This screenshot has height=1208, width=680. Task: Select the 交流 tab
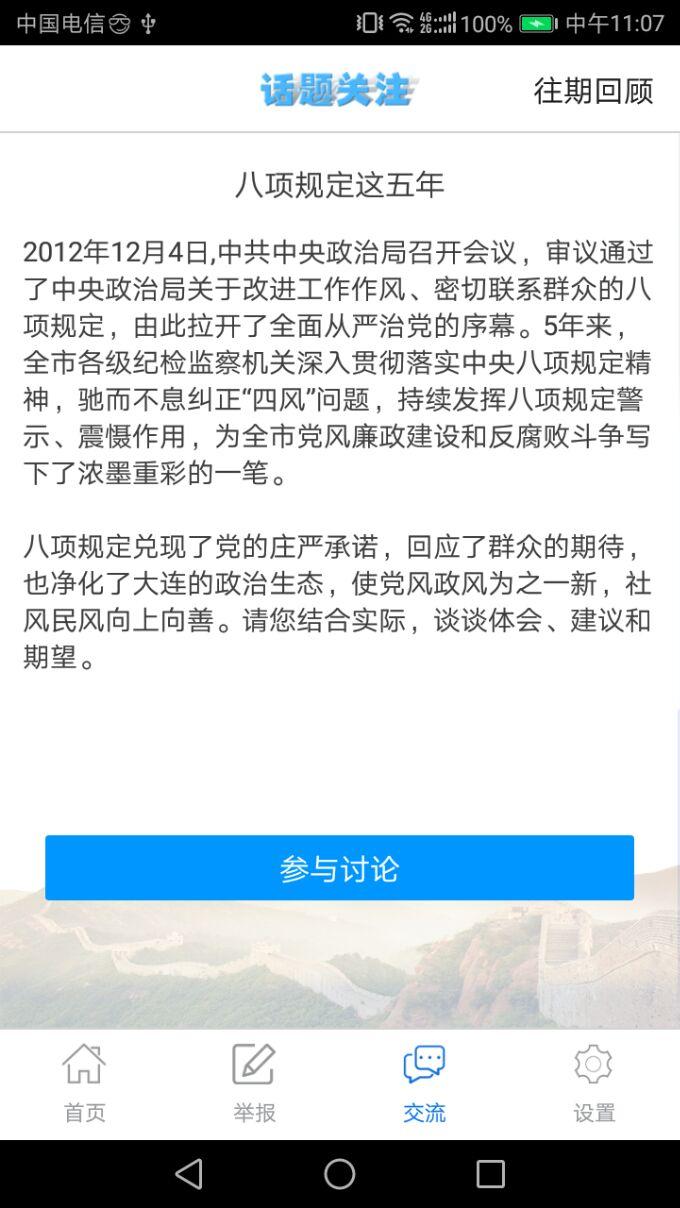424,1083
